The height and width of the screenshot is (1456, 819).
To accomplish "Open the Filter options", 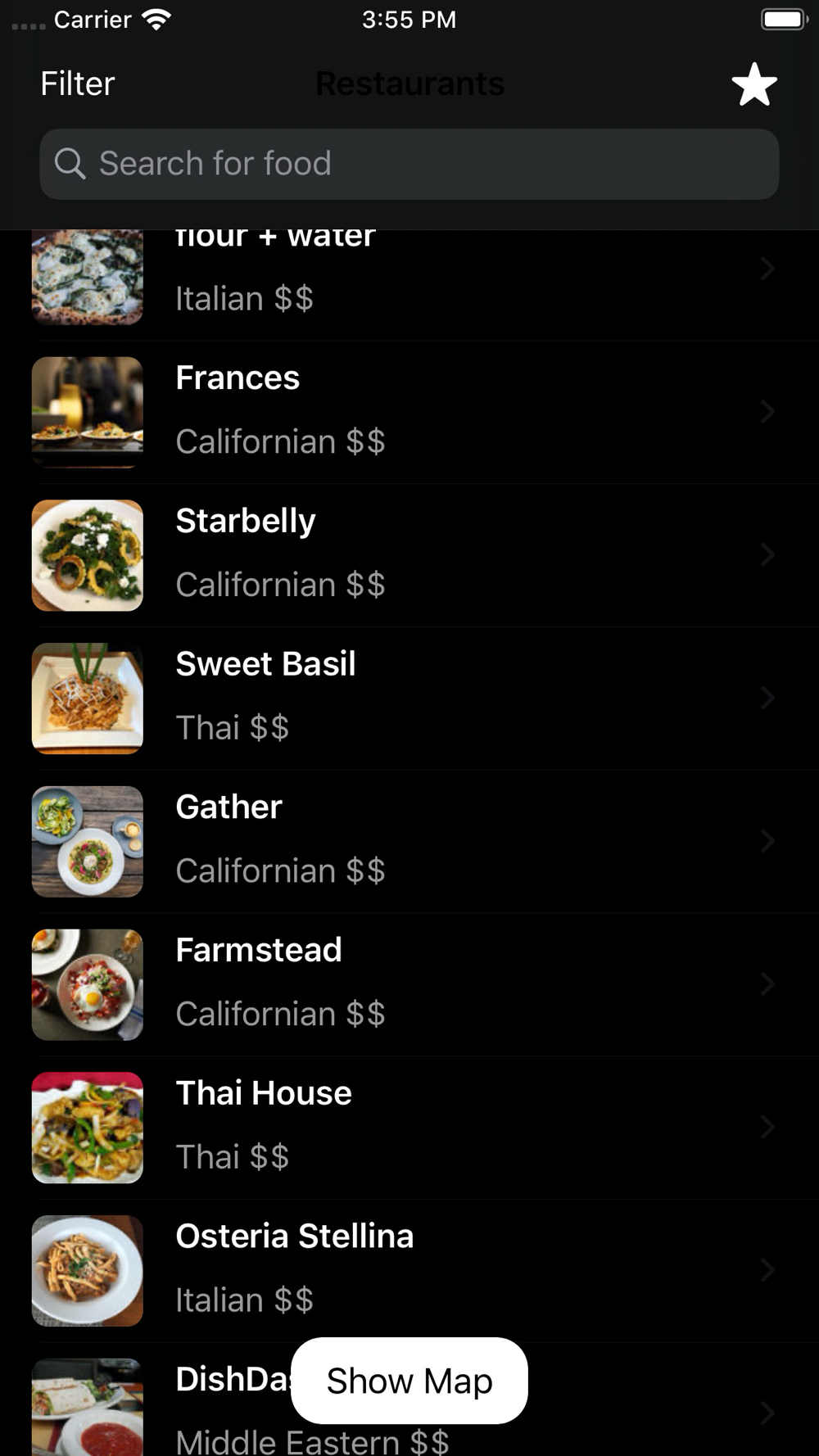I will pyautogui.click(x=78, y=84).
